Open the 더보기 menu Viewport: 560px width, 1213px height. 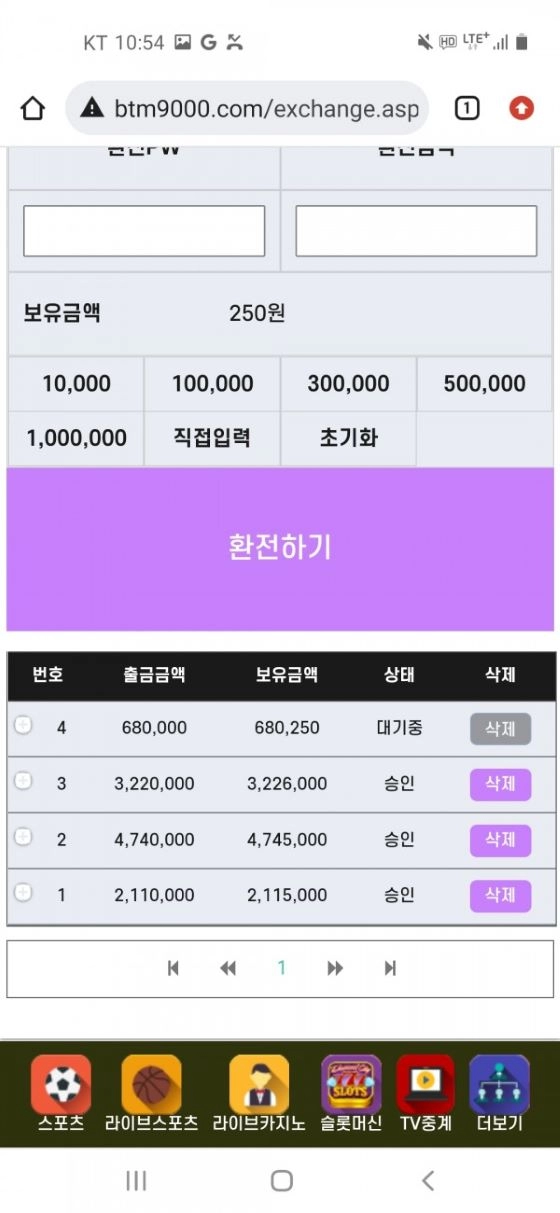(499, 1094)
